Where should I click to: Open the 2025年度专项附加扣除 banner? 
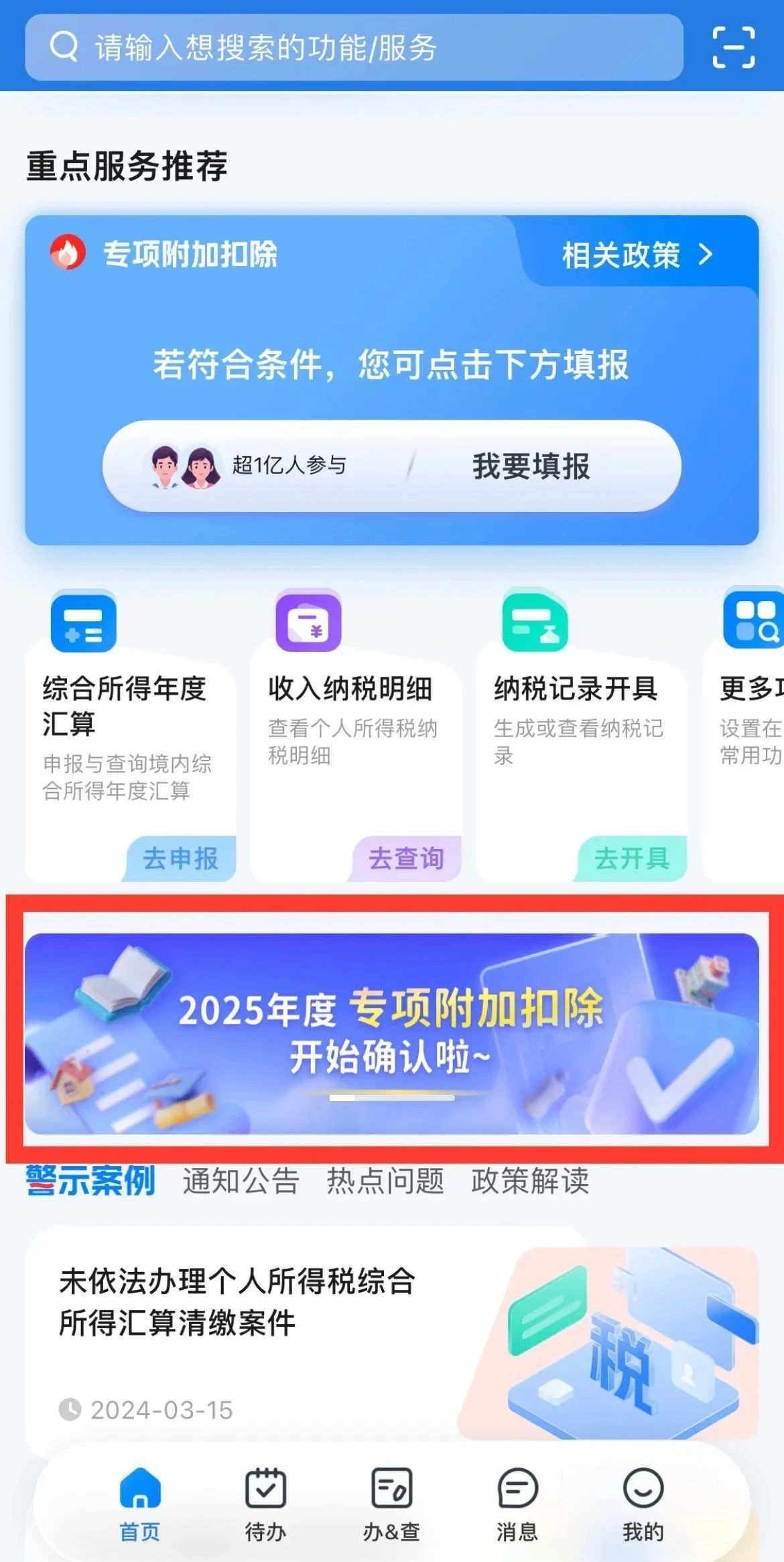[x=391, y=1033]
